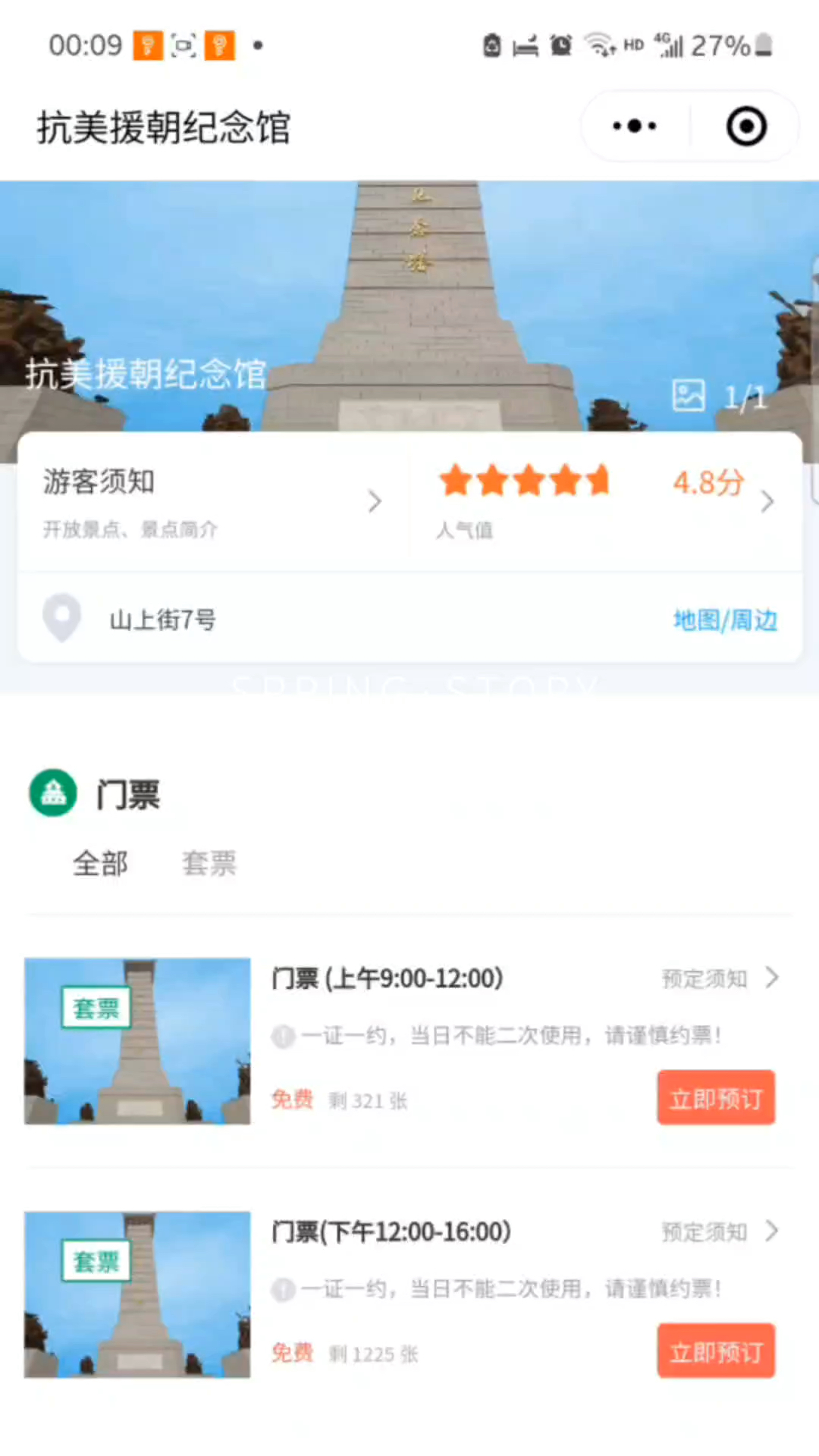The height and width of the screenshot is (1456, 819).
Task: Open the 4.8分 ratings detail chevron
Action: tap(767, 501)
